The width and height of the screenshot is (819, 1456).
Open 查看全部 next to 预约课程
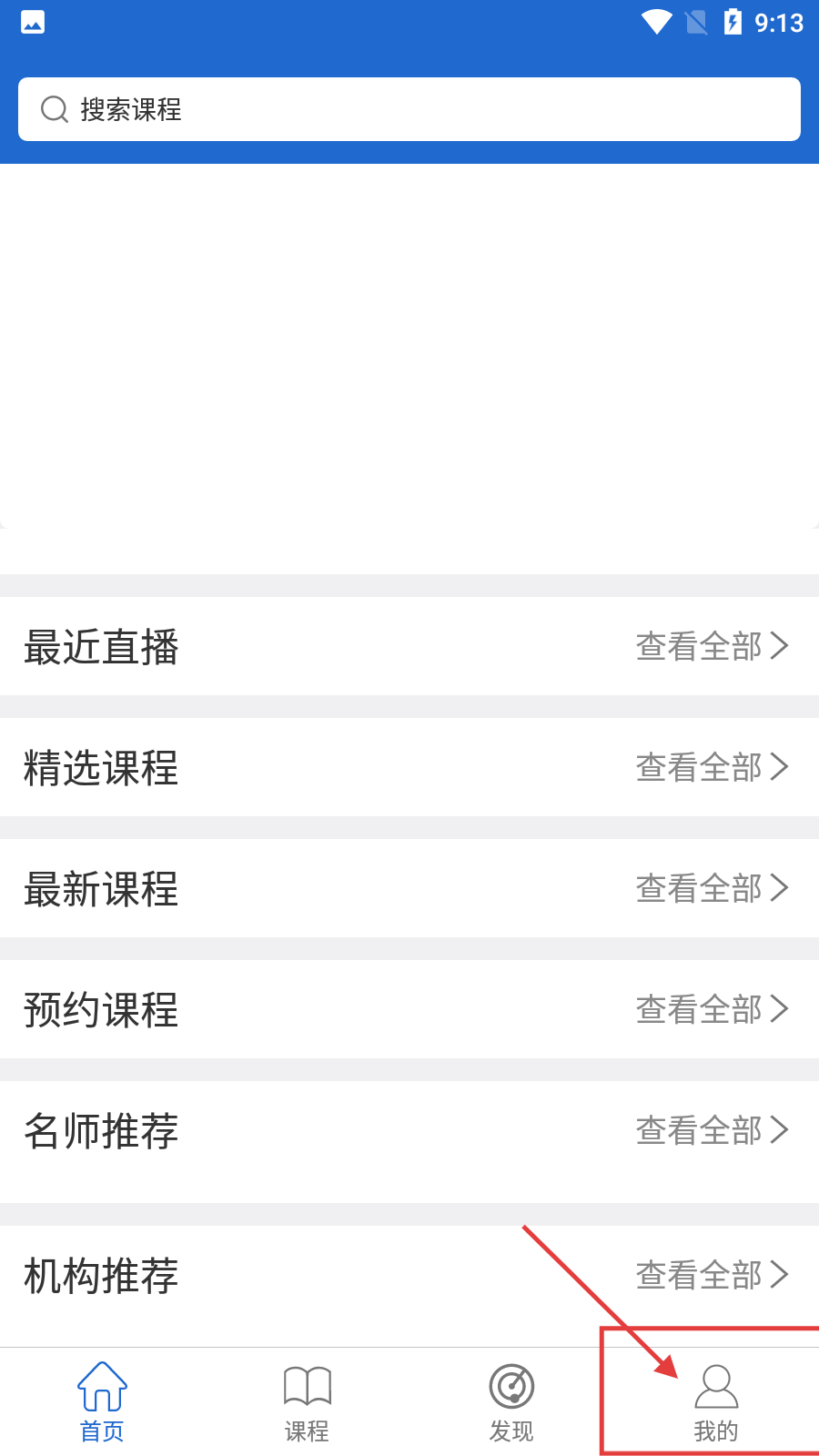pyautogui.click(x=711, y=1009)
